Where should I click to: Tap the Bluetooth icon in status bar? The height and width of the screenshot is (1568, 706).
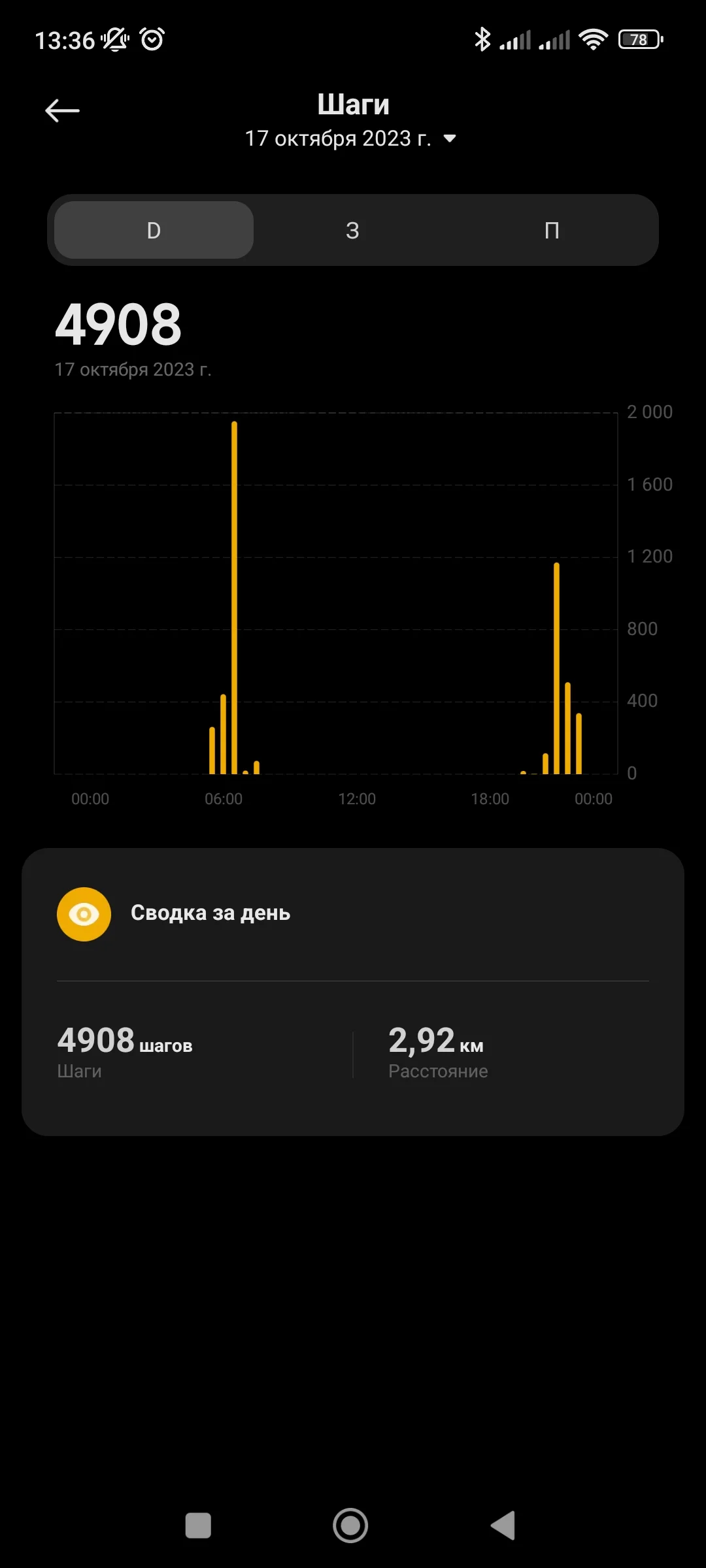click(484, 39)
